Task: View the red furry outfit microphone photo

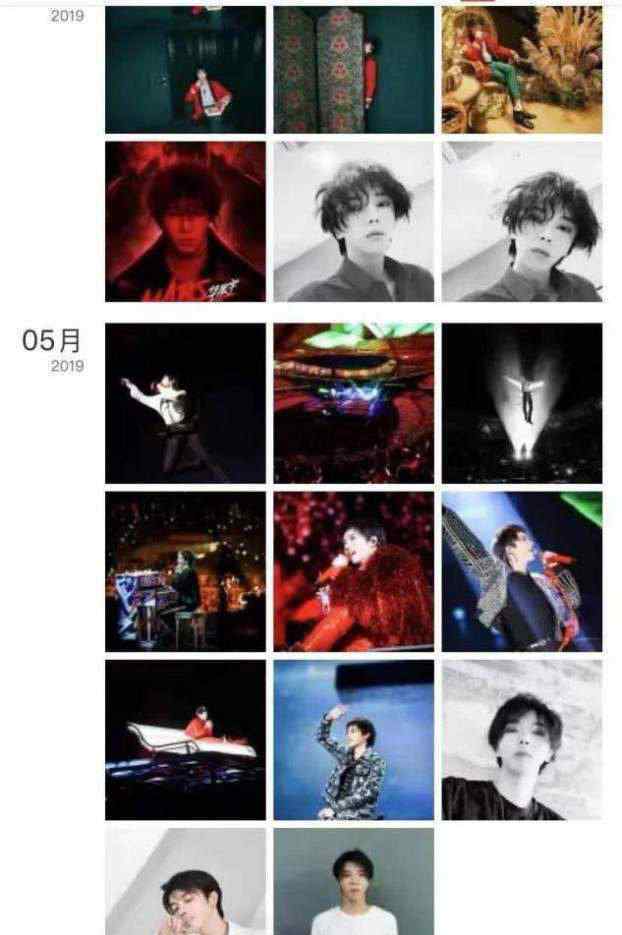Action: click(x=353, y=571)
